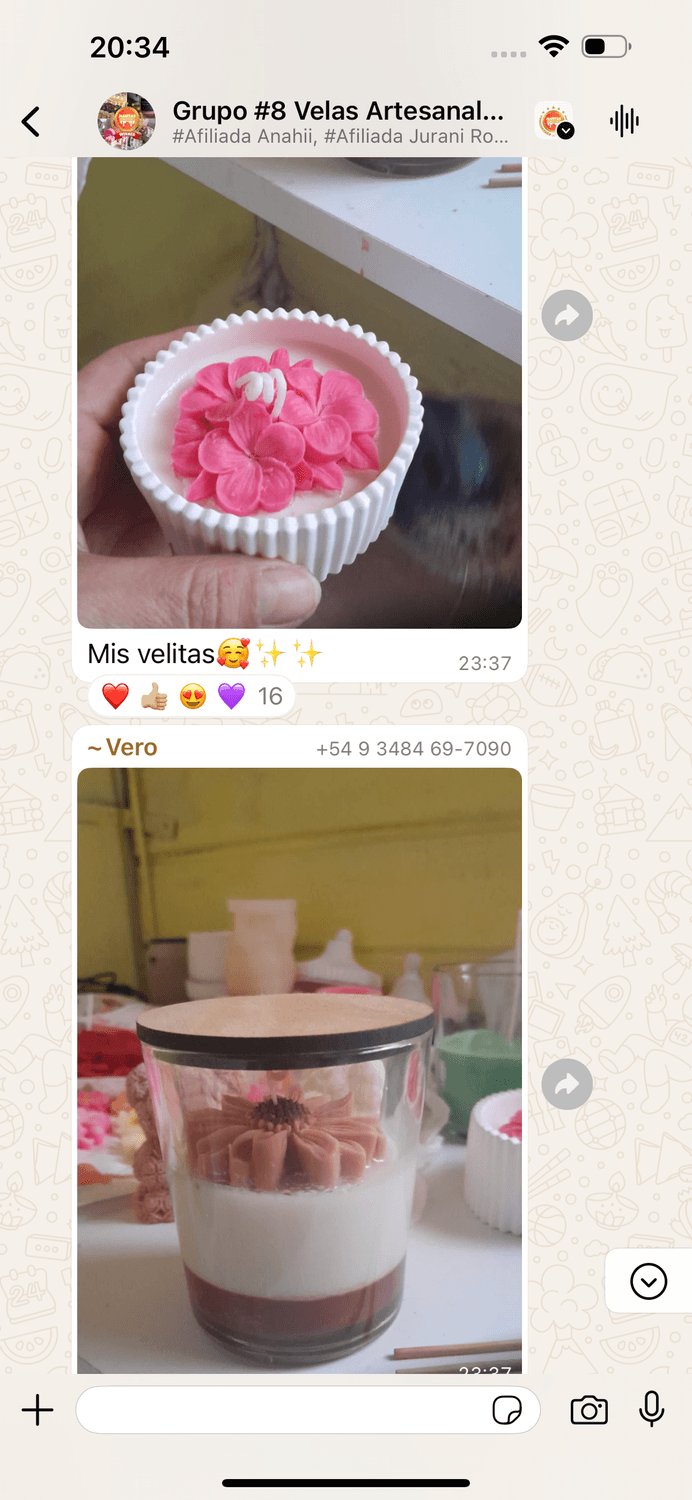This screenshot has width=692, height=1500.
Task: Open the attachment plus menu
Action: (38, 1410)
